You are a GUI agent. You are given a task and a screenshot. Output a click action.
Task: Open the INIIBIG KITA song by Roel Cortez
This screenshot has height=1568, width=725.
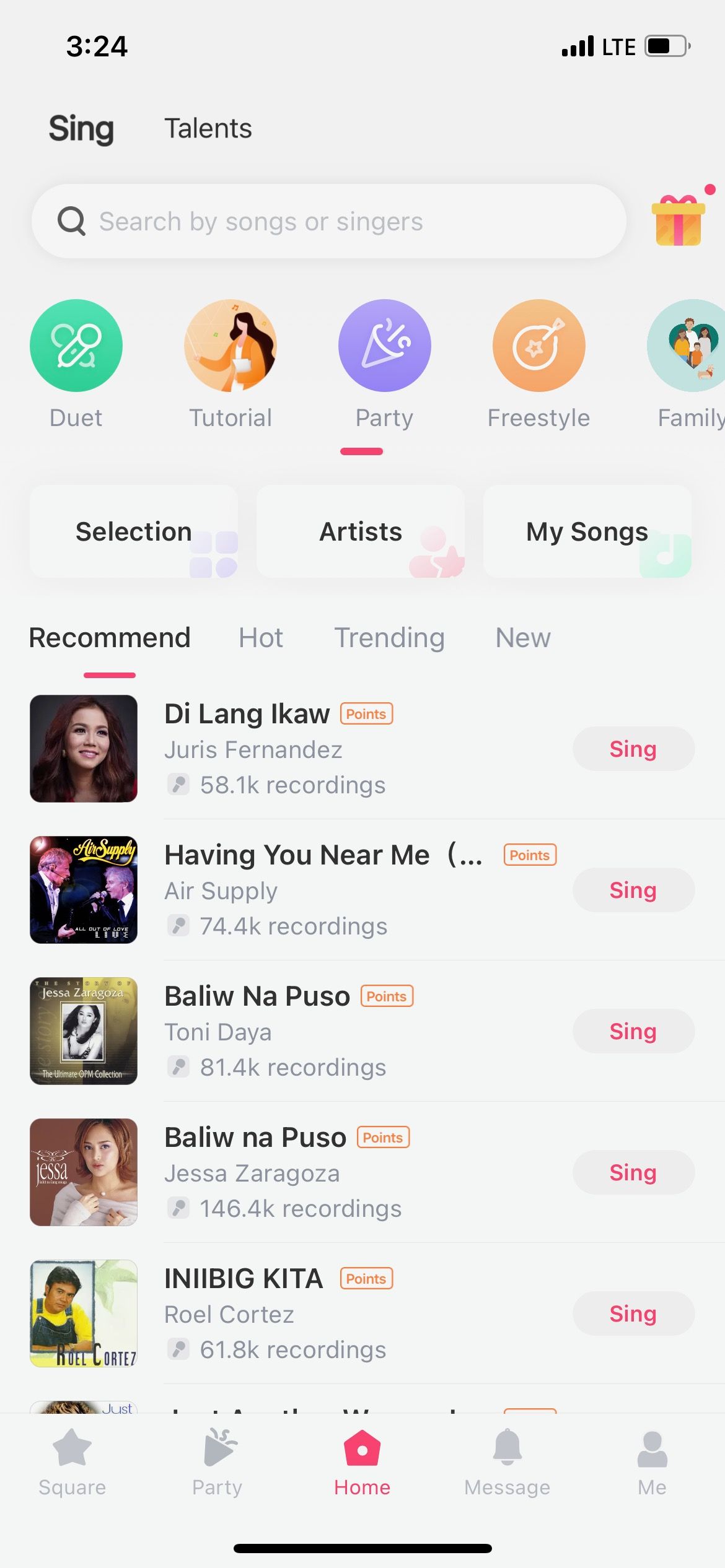(x=244, y=1279)
